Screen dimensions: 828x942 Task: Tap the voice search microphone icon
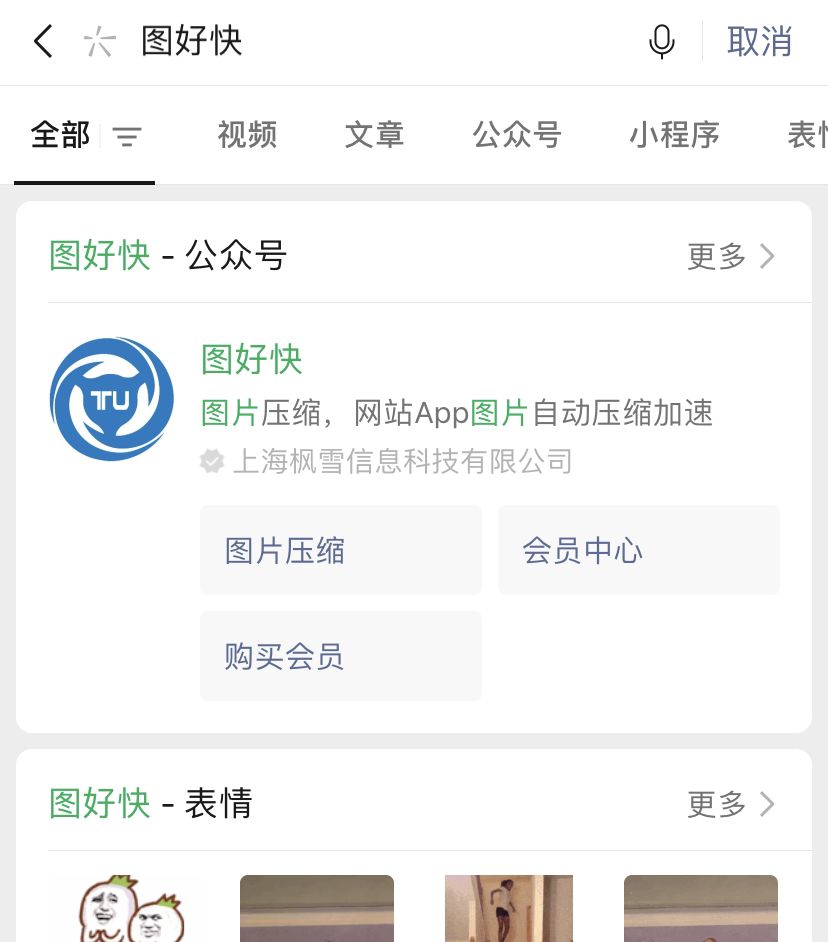coord(661,42)
